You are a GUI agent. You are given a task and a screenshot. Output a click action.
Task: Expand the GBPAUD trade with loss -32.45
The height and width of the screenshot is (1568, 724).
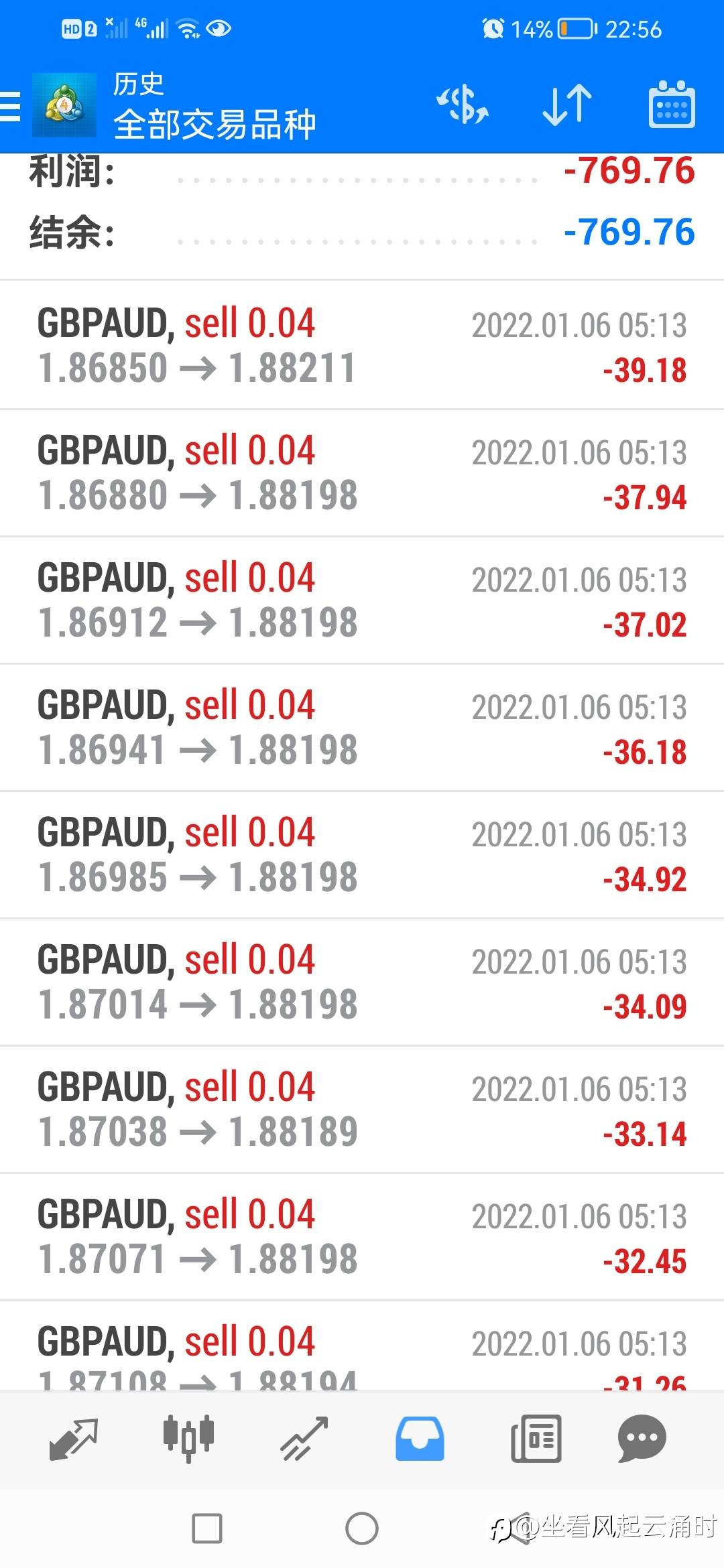(362, 1237)
